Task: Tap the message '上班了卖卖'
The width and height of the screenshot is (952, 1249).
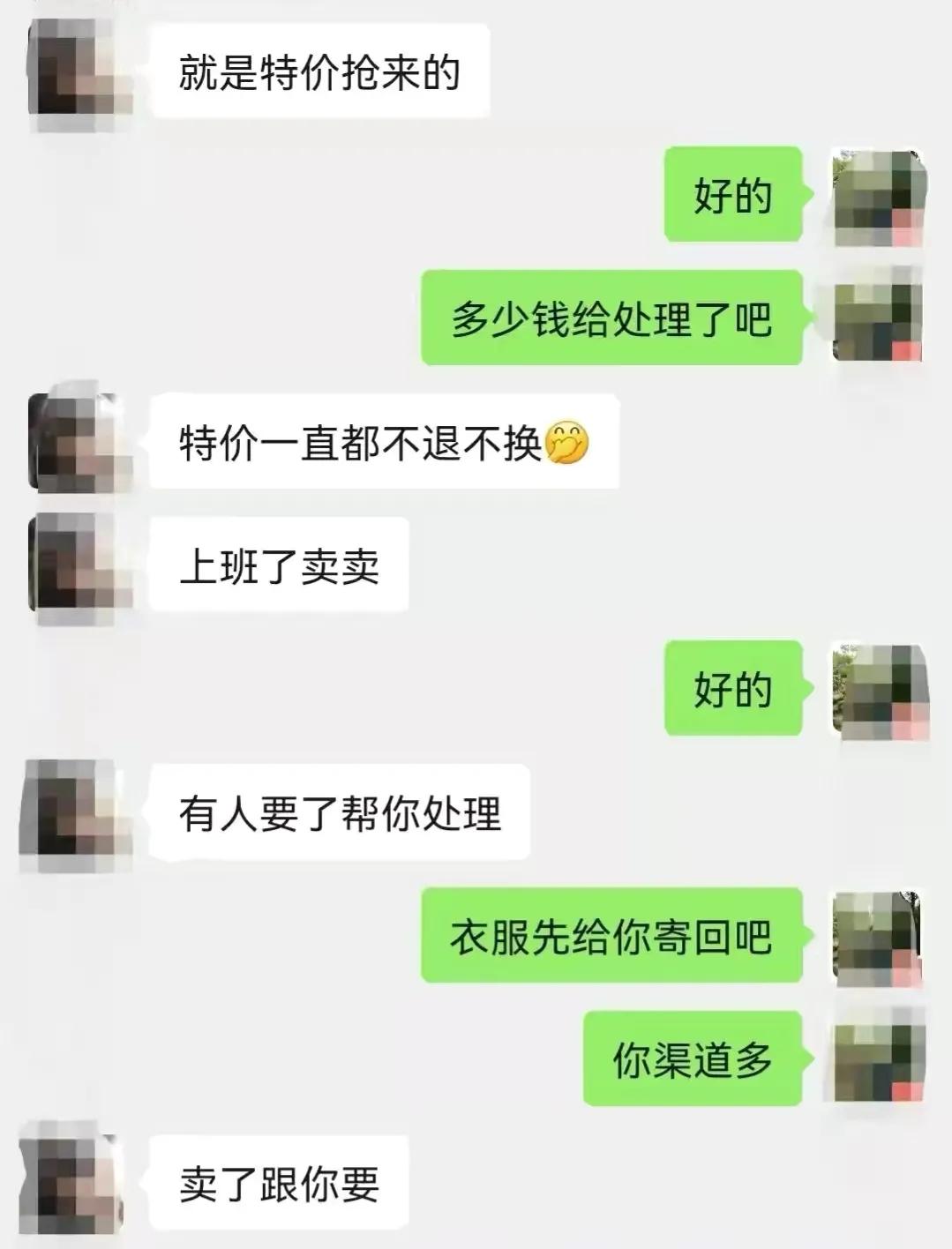Action: [x=282, y=565]
